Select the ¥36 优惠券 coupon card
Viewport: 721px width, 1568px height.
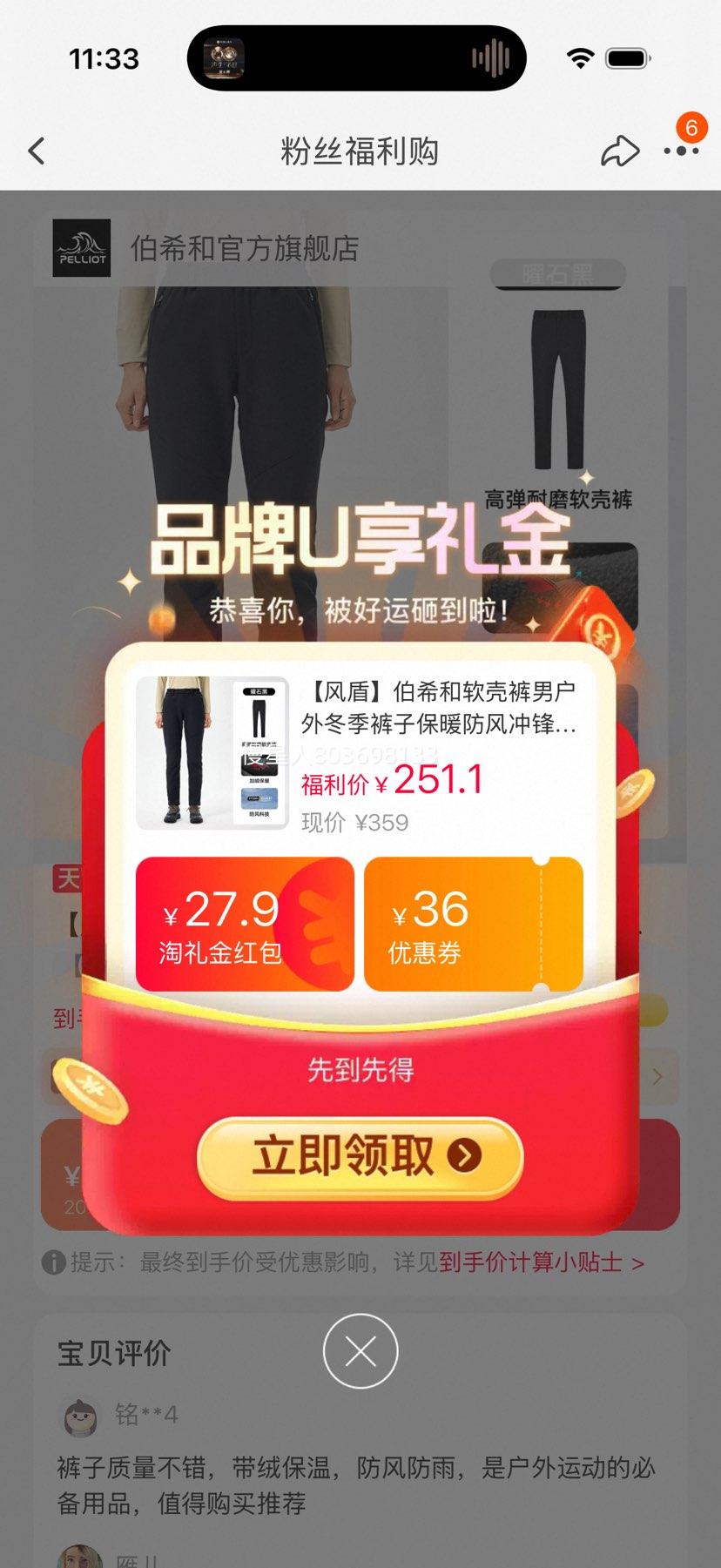coord(474,924)
